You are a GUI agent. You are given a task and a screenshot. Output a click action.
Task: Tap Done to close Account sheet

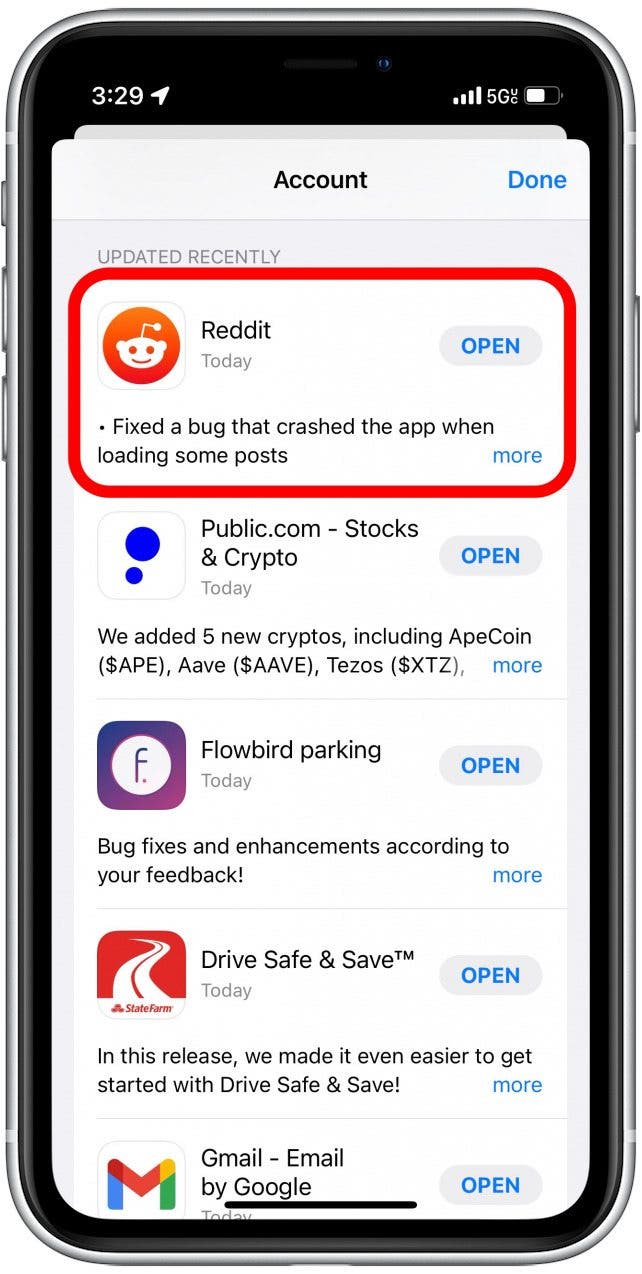click(536, 180)
